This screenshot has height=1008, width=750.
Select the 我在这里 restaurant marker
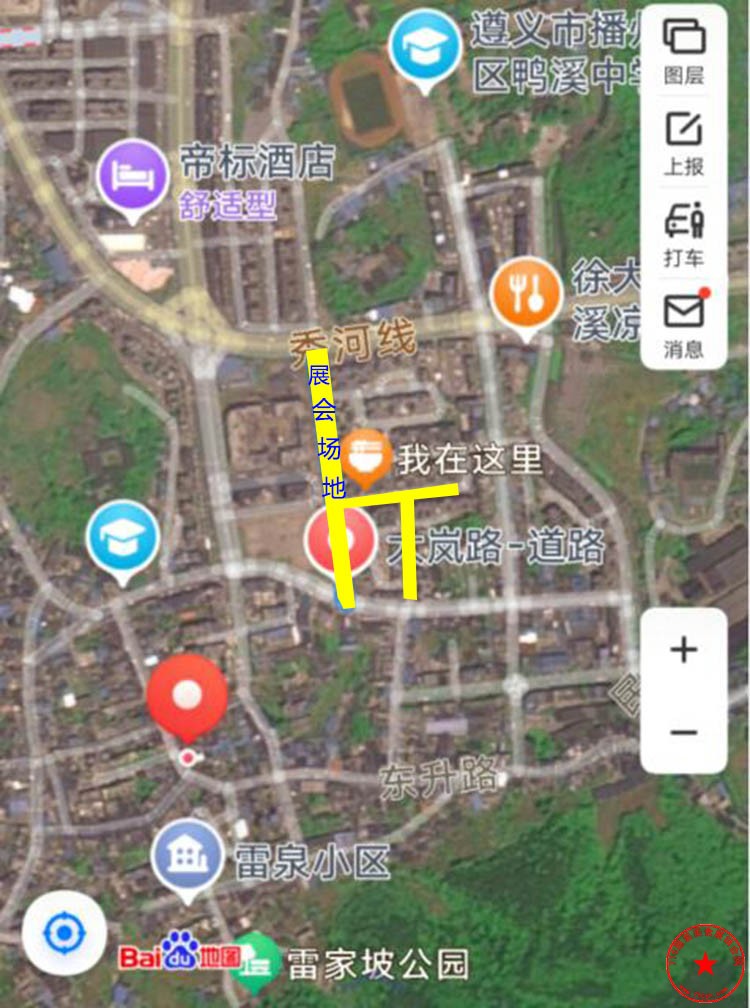(x=368, y=456)
